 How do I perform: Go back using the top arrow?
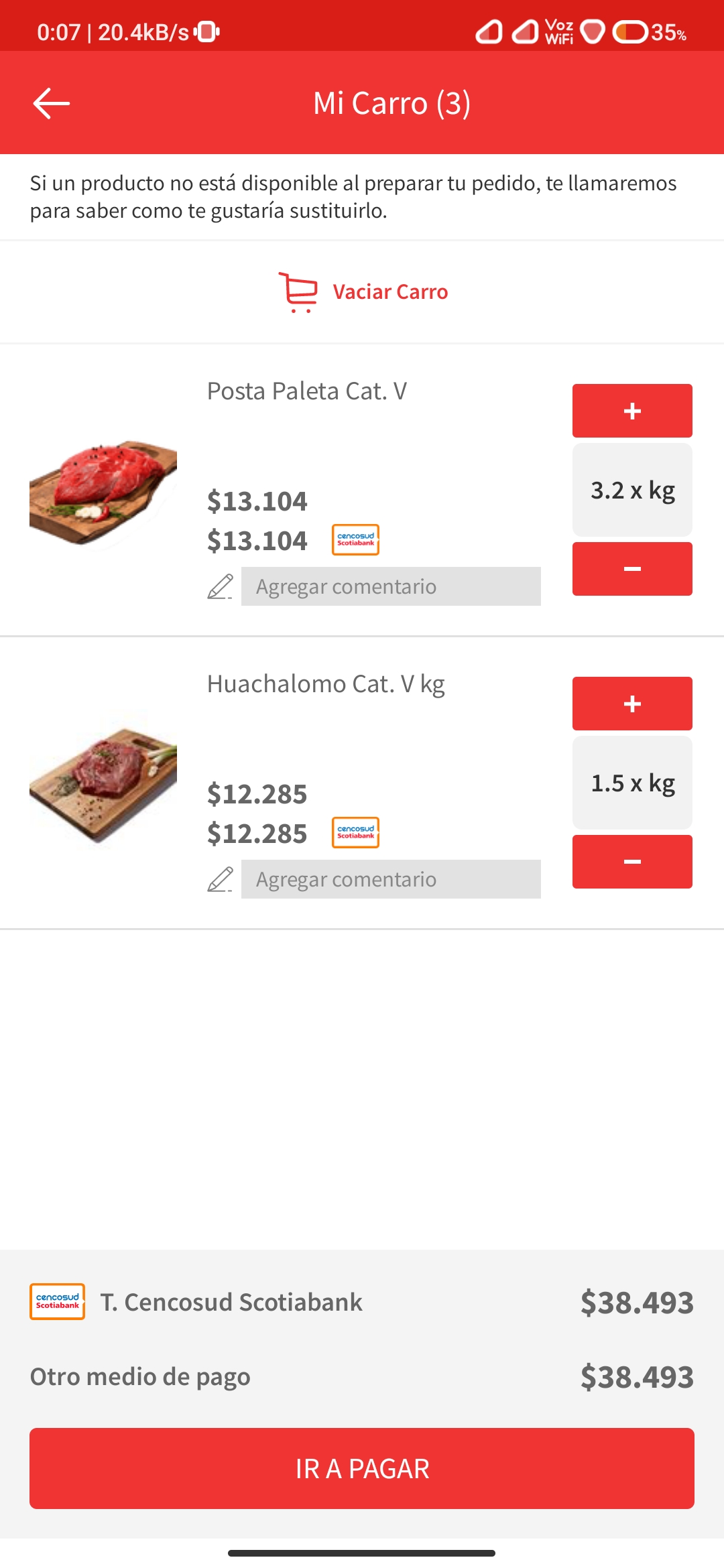tap(52, 103)
